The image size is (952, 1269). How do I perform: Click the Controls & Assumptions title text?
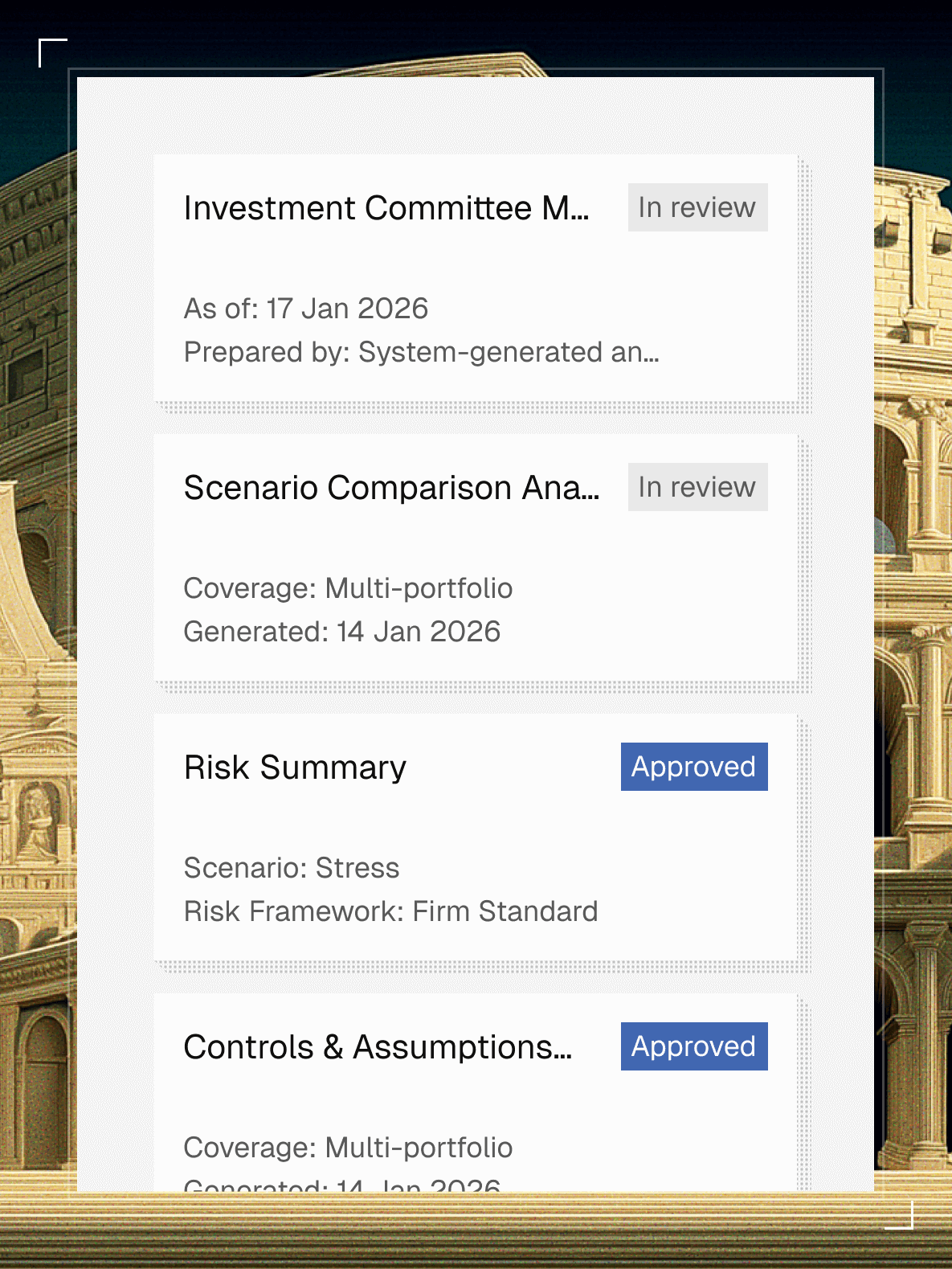click(x=378, y=1046)
